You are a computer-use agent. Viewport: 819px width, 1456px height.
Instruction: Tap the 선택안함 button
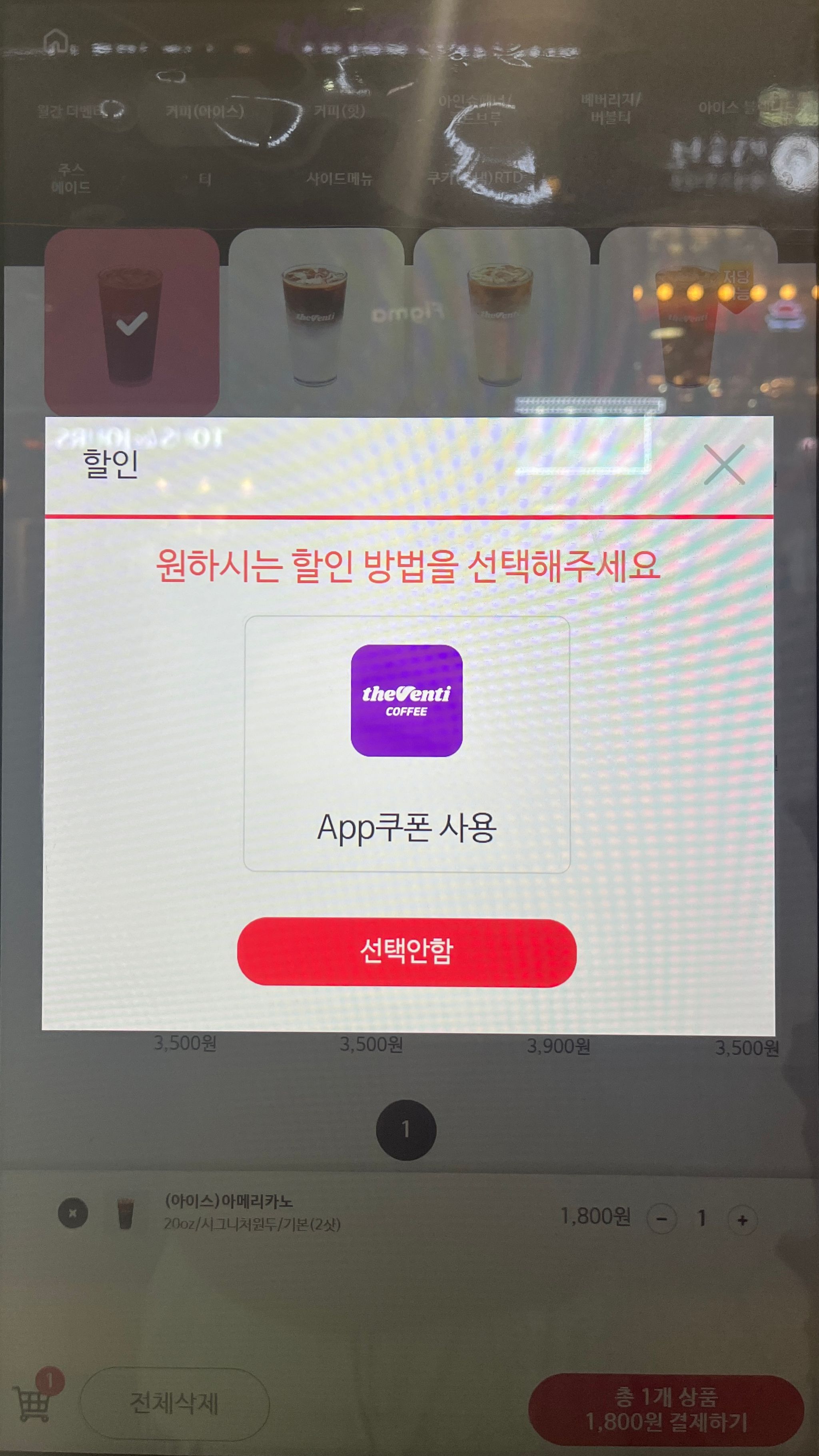(x=406, y=952)
